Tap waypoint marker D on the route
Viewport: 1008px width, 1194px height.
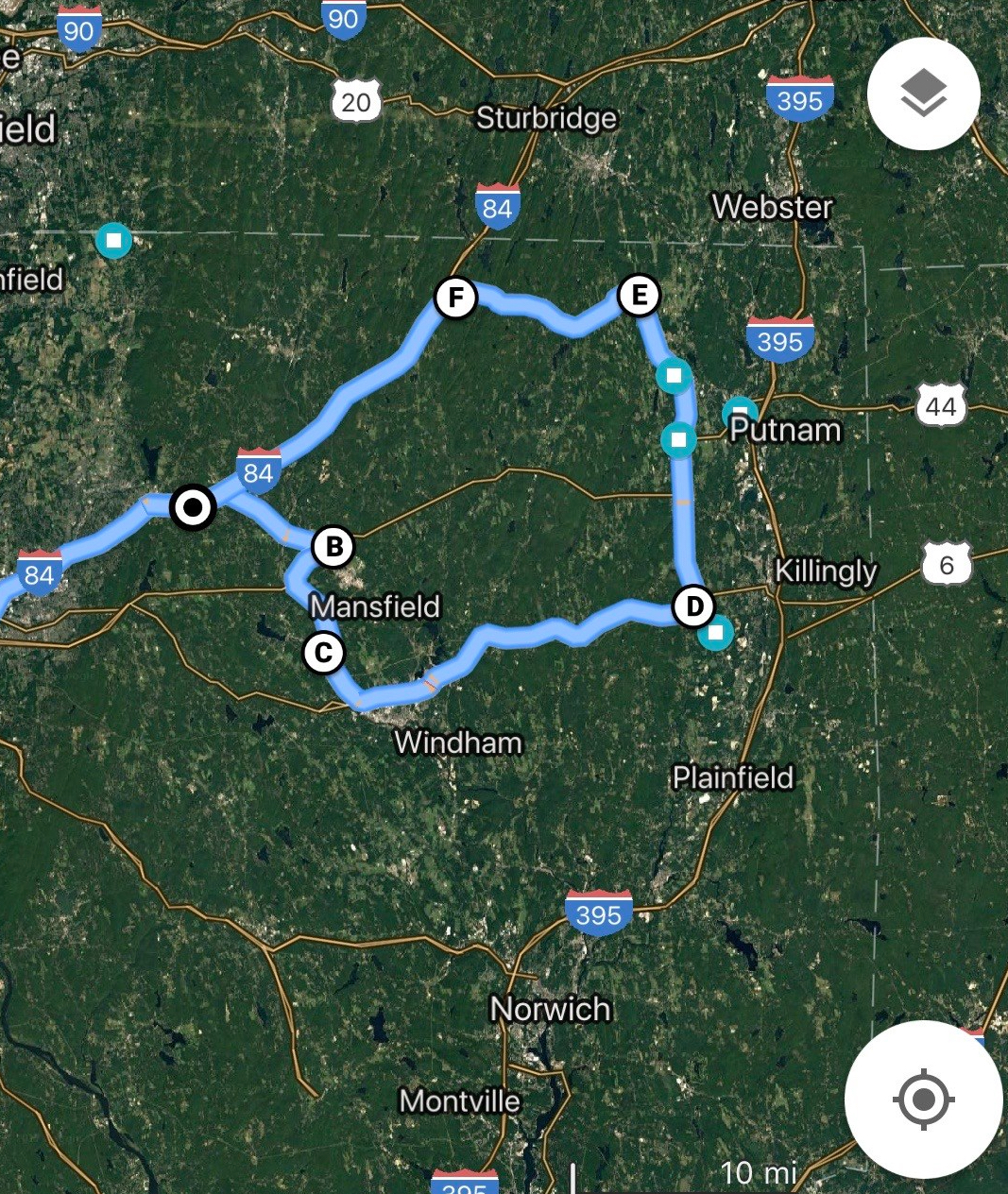pos(693,606)
